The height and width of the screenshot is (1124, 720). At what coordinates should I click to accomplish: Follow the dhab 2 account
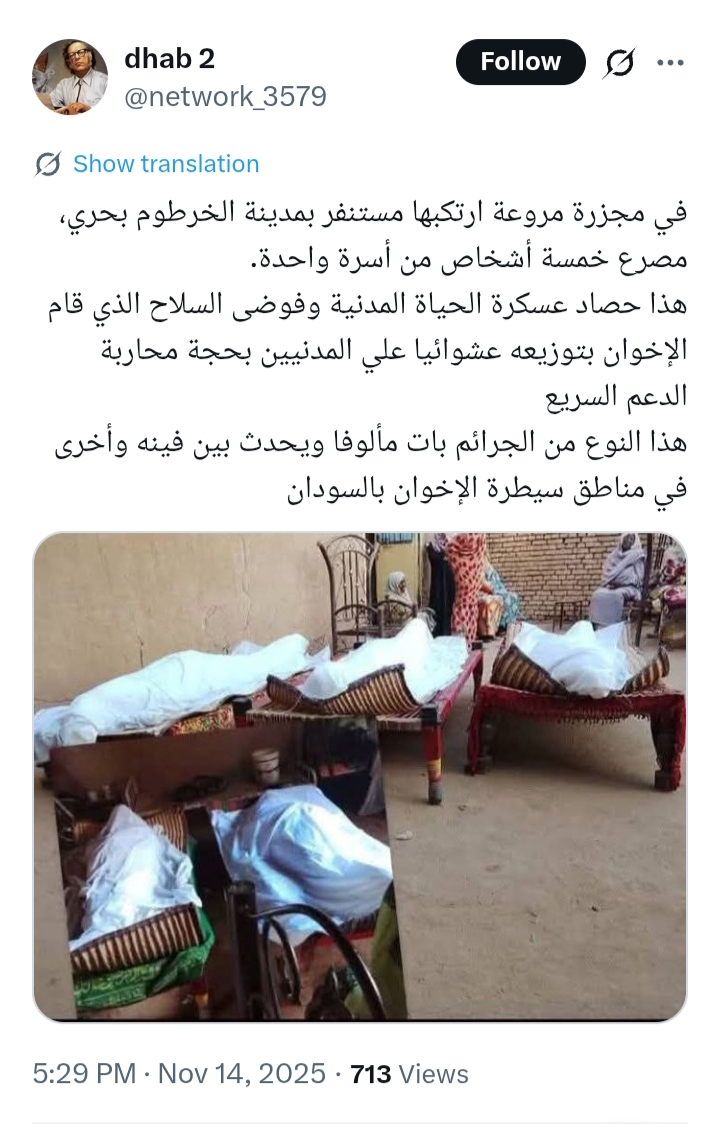(x=520, y=63)
